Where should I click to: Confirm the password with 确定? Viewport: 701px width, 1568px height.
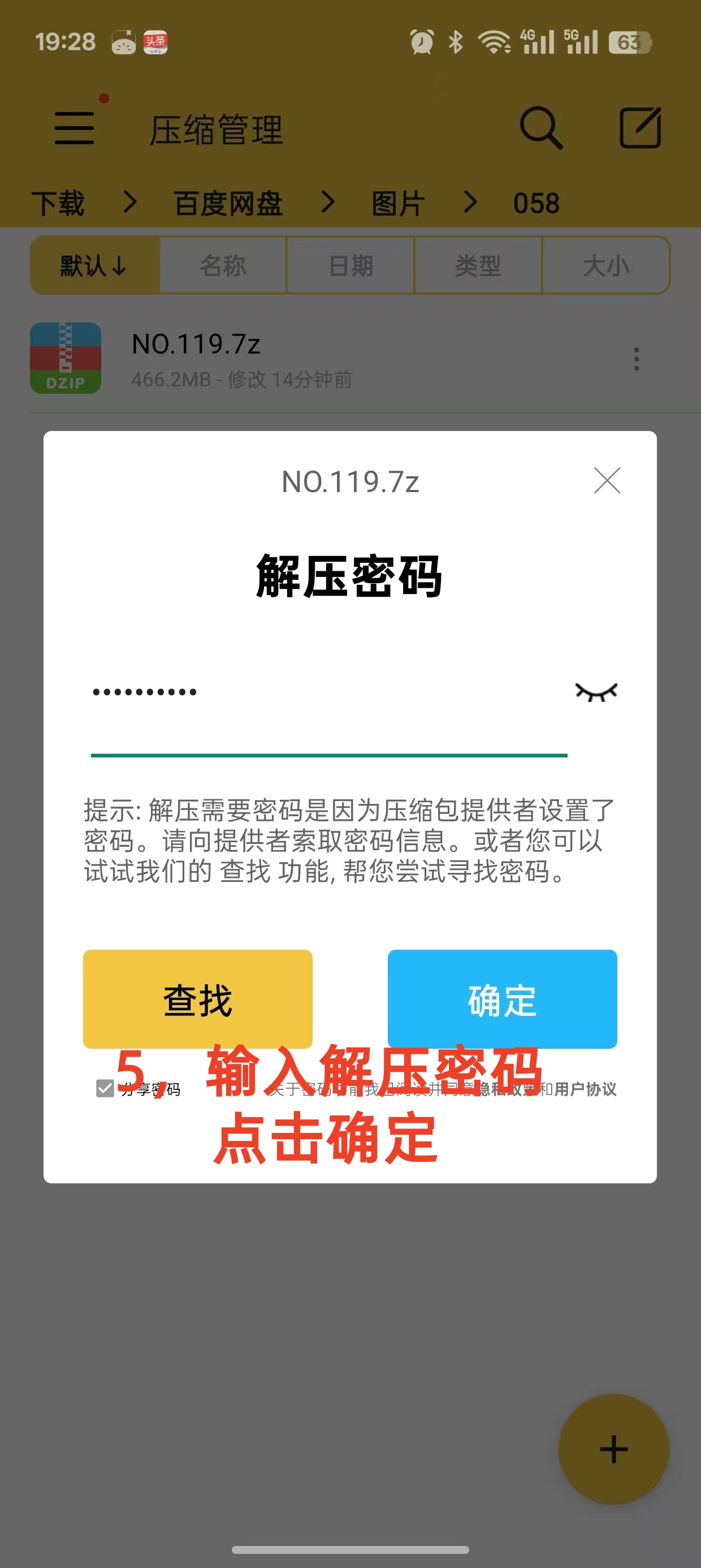click(502, 999)
